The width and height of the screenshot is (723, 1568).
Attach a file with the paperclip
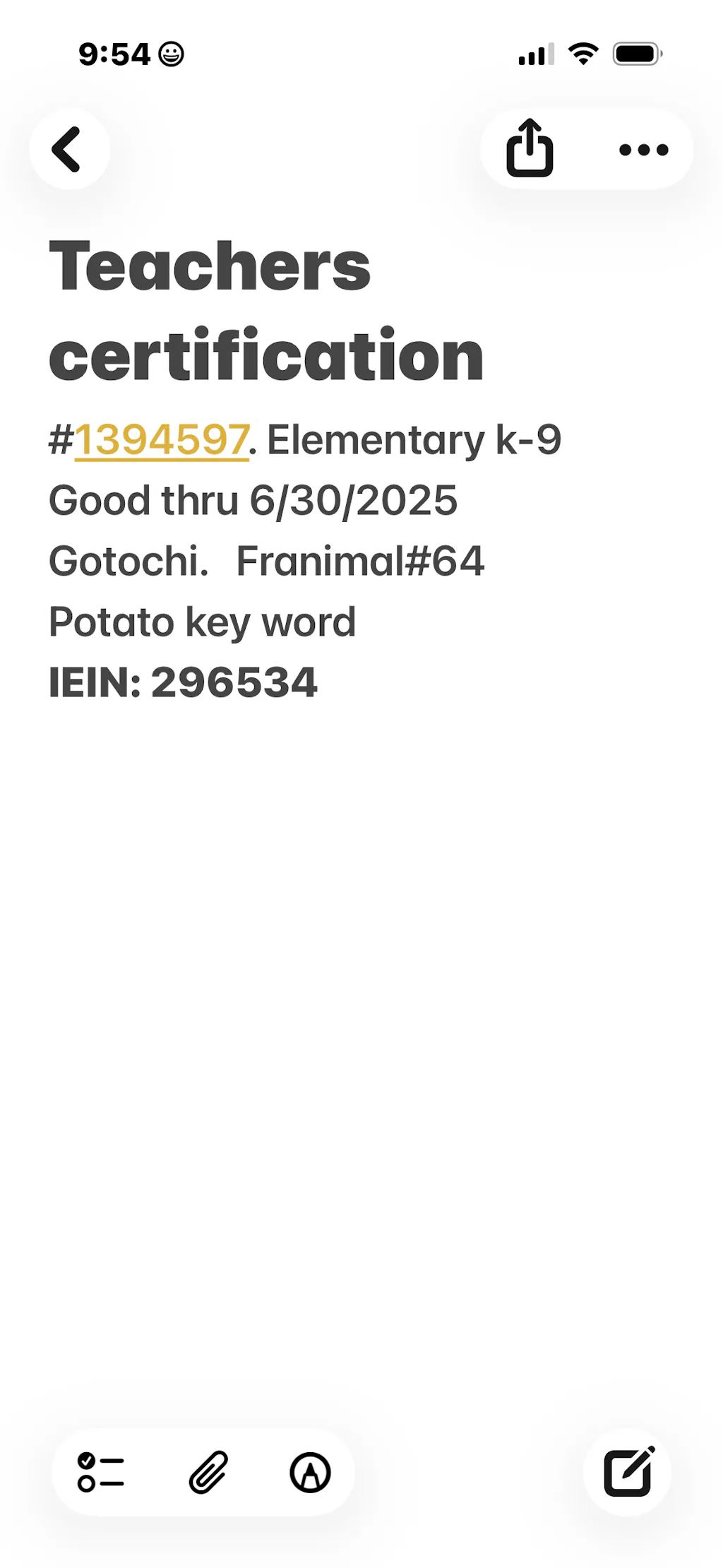(x=208, y=1473)
